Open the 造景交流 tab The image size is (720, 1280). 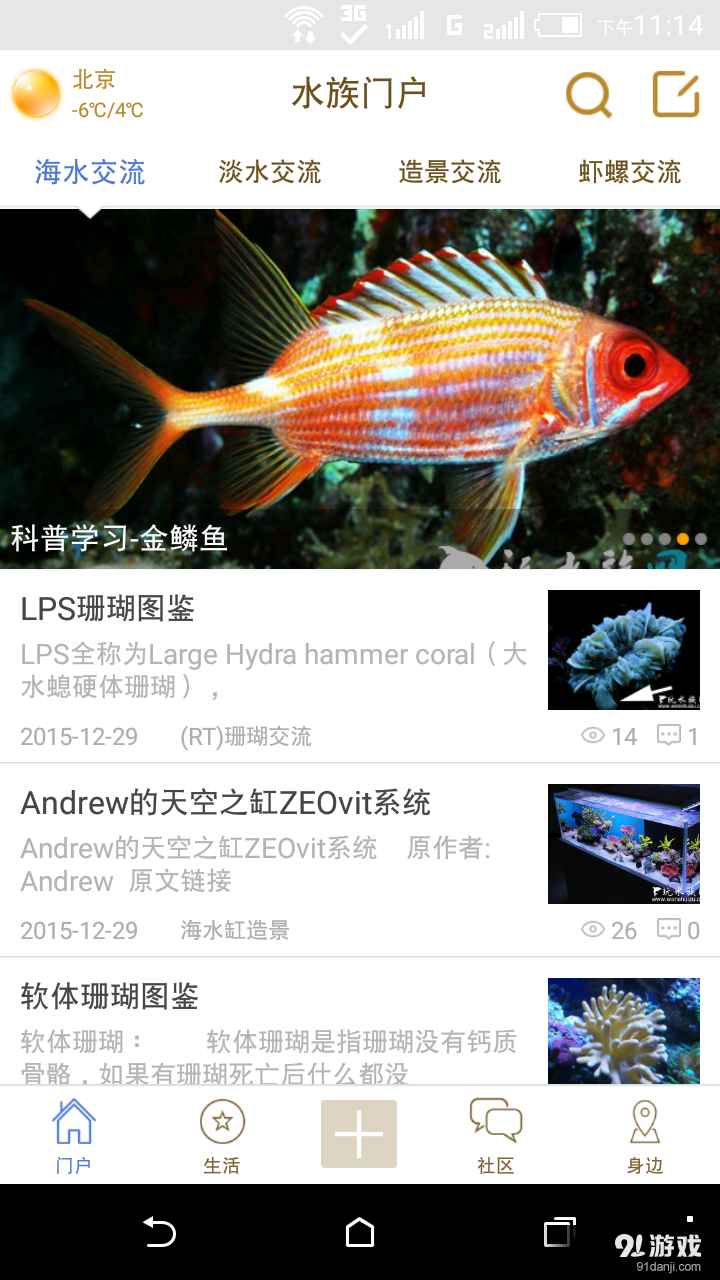[x=449, y=172]
